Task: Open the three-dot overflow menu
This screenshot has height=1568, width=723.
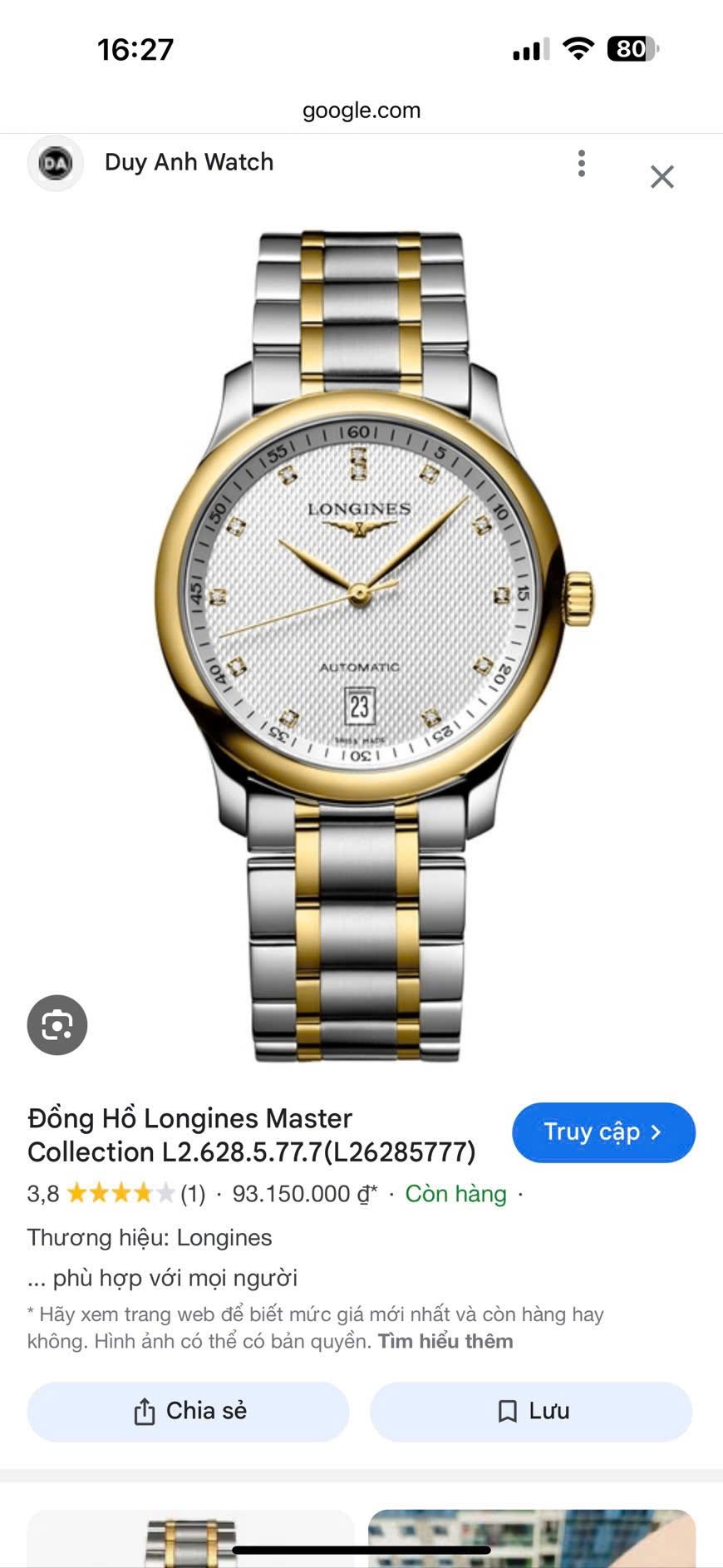Action: coord(582,163)
